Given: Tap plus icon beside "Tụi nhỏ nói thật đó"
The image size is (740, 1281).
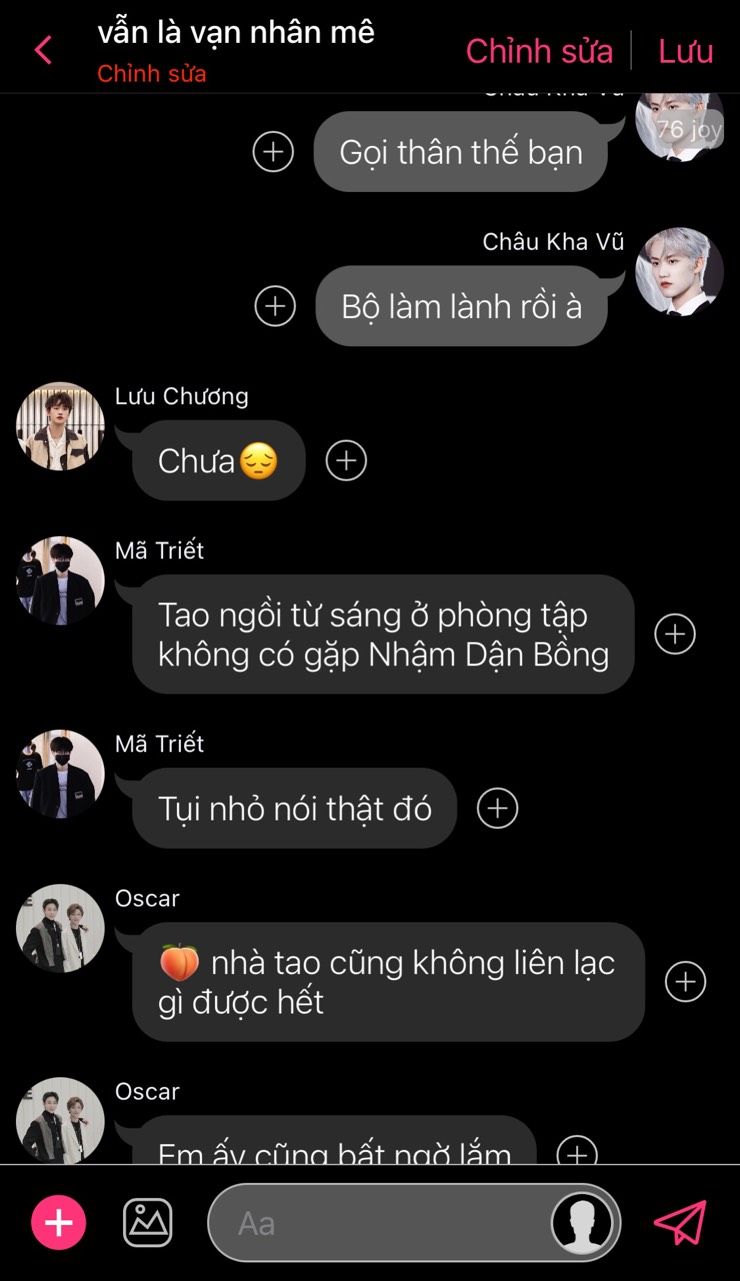Looking at the screenshot, I should tap(497, 808).
